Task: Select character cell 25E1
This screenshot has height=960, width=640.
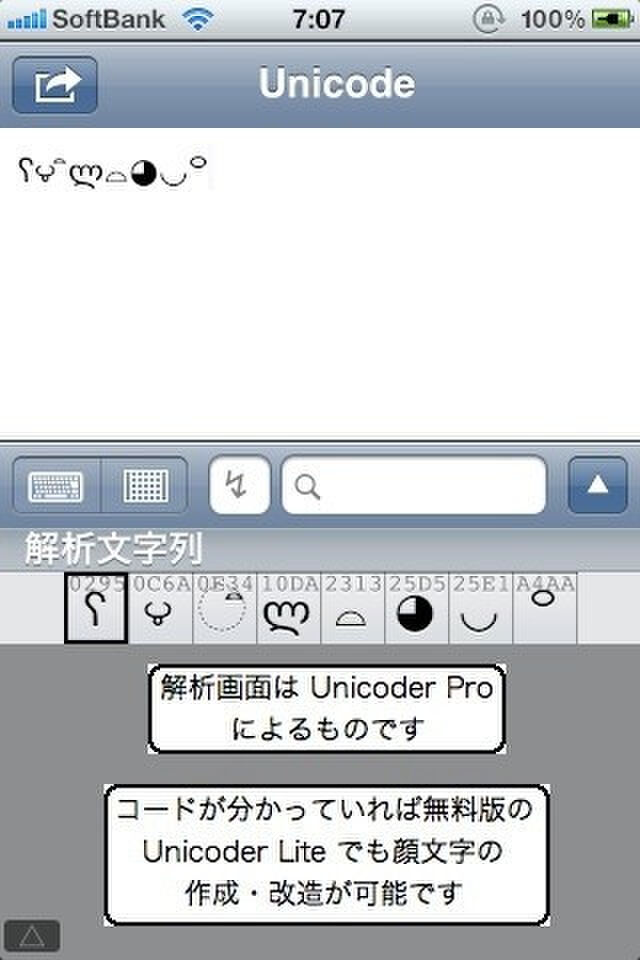Action: point(480,609)
